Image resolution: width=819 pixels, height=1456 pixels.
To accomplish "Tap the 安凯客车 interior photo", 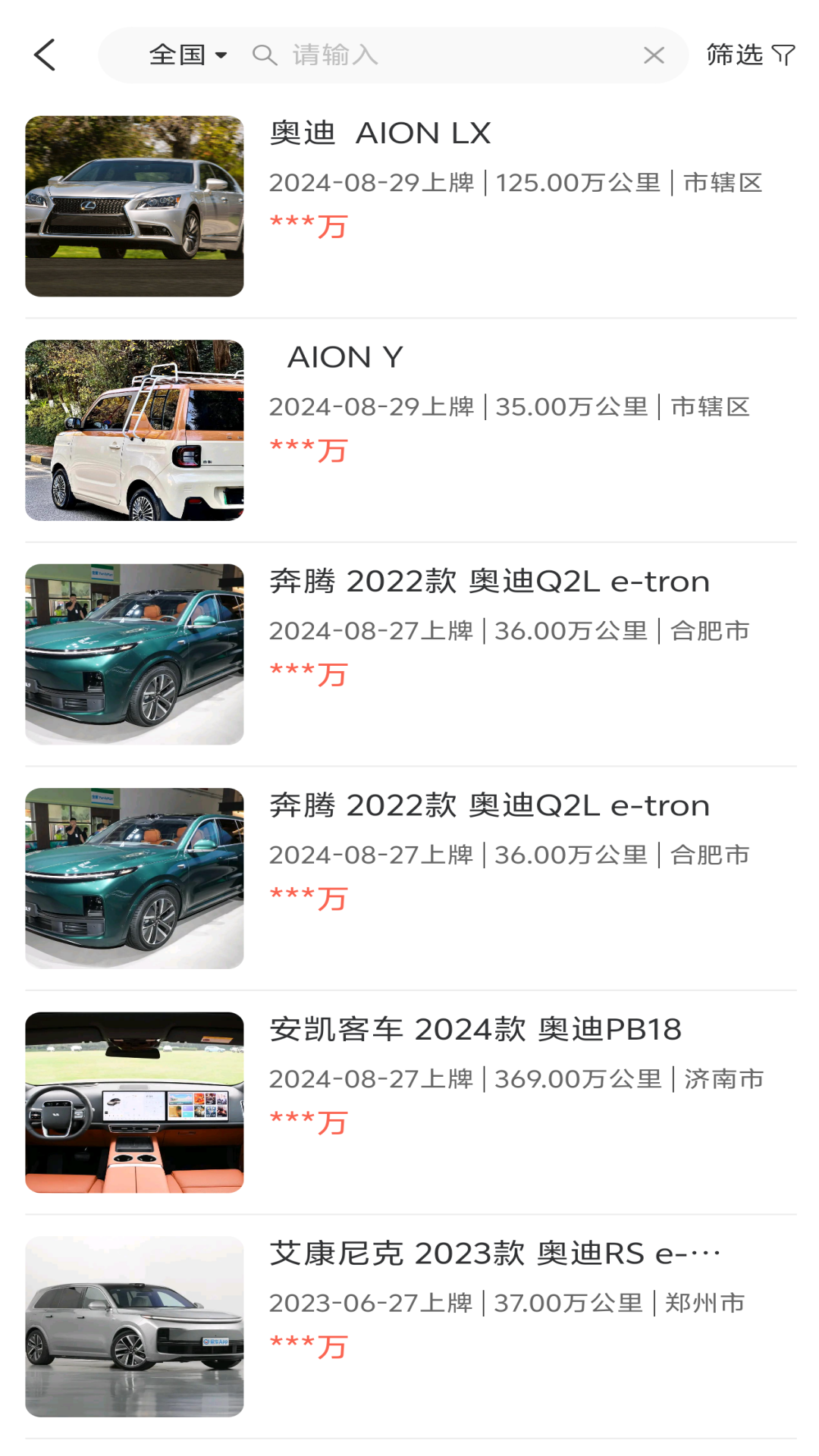I will [134, 1101].
